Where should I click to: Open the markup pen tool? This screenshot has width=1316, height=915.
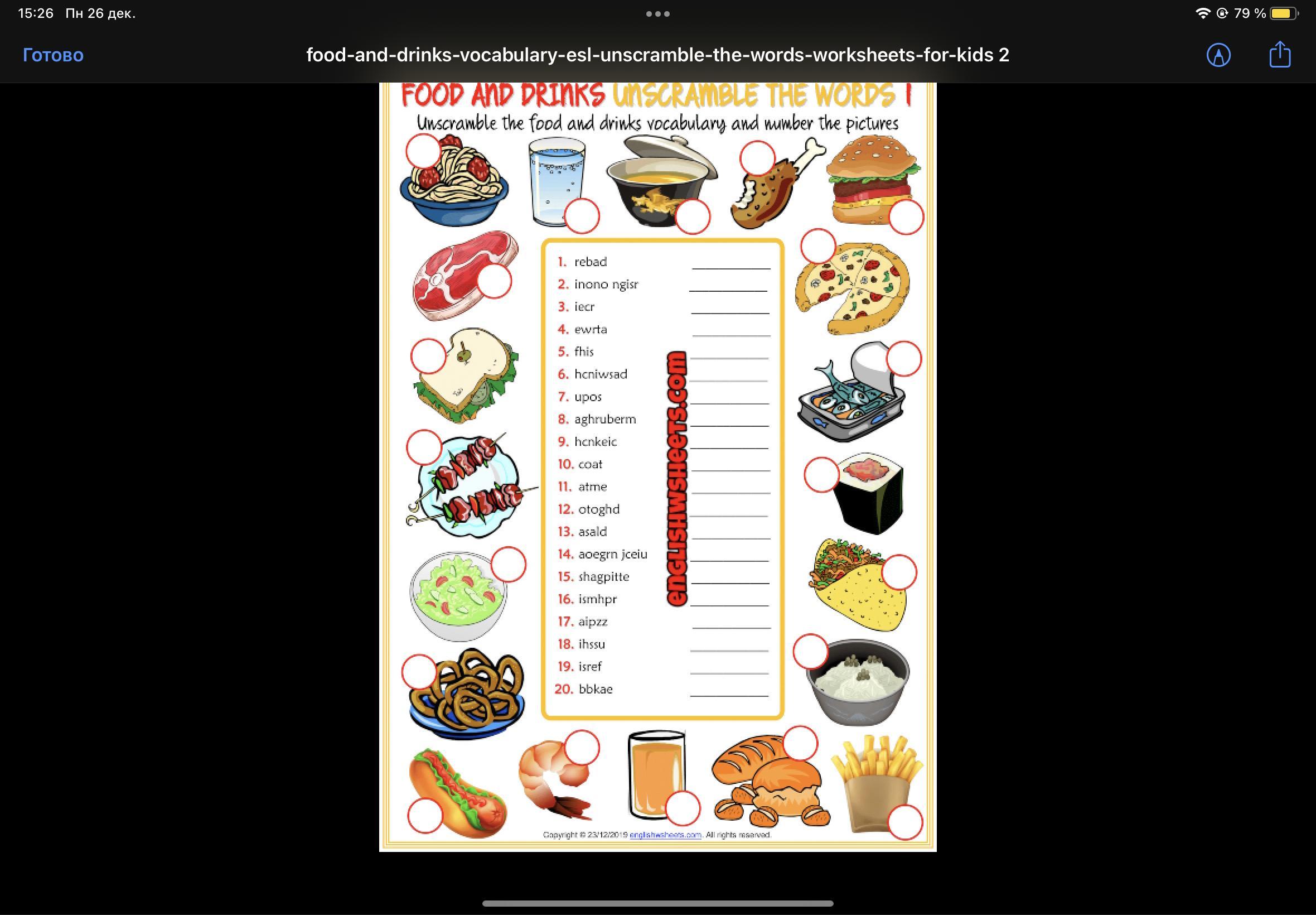point(1218,55)
